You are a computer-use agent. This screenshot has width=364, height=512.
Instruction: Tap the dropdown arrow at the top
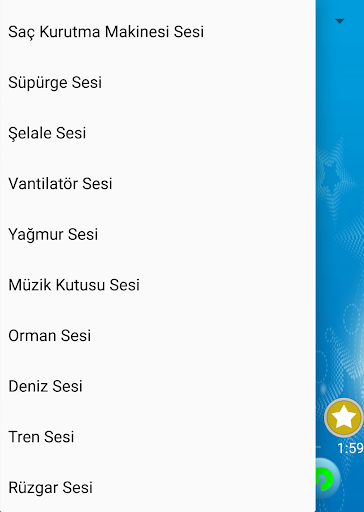pos(339,21)
